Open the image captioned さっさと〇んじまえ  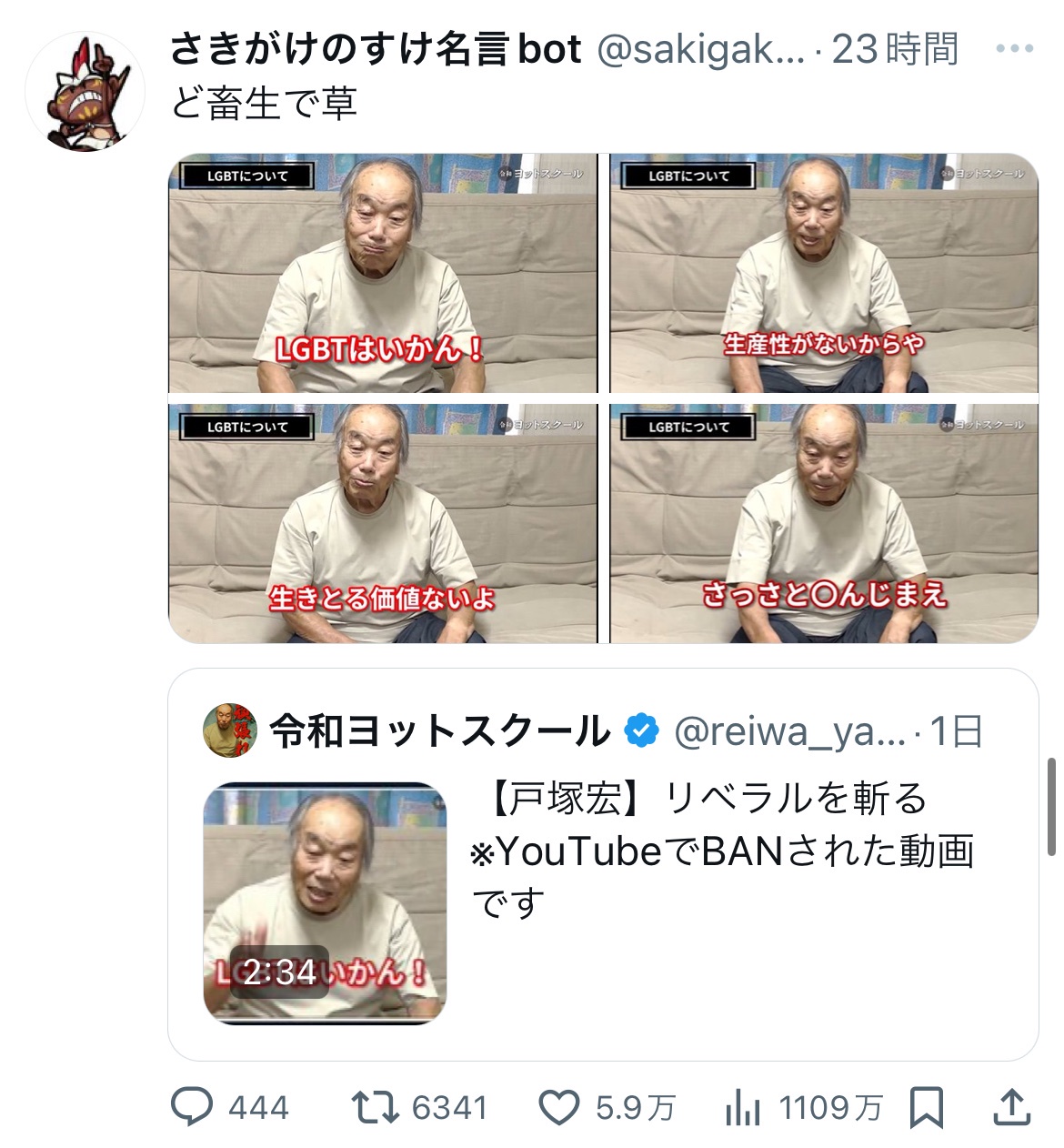tap(824, 524)
